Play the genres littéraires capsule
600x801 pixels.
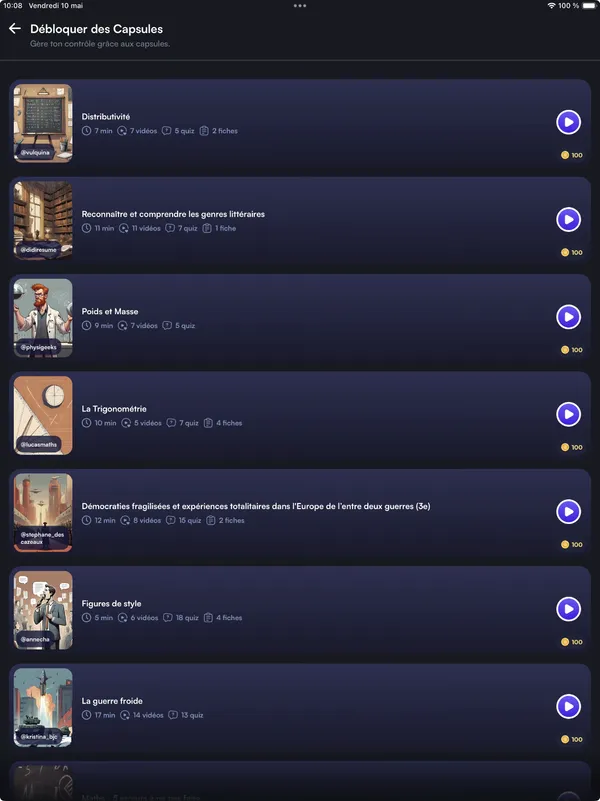[x=568, y=219]
